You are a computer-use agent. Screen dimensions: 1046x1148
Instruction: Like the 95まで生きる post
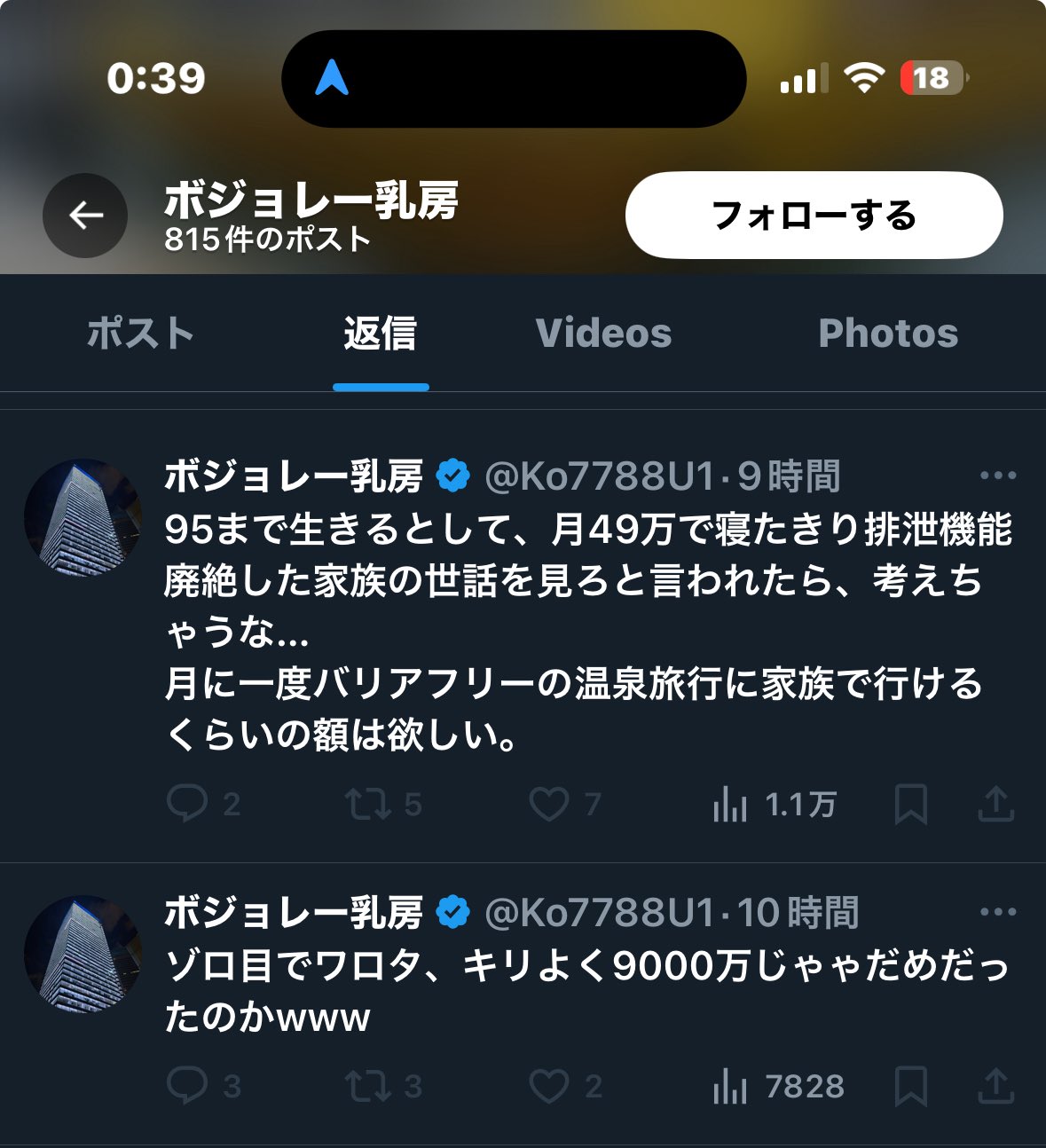coord(549,804)
